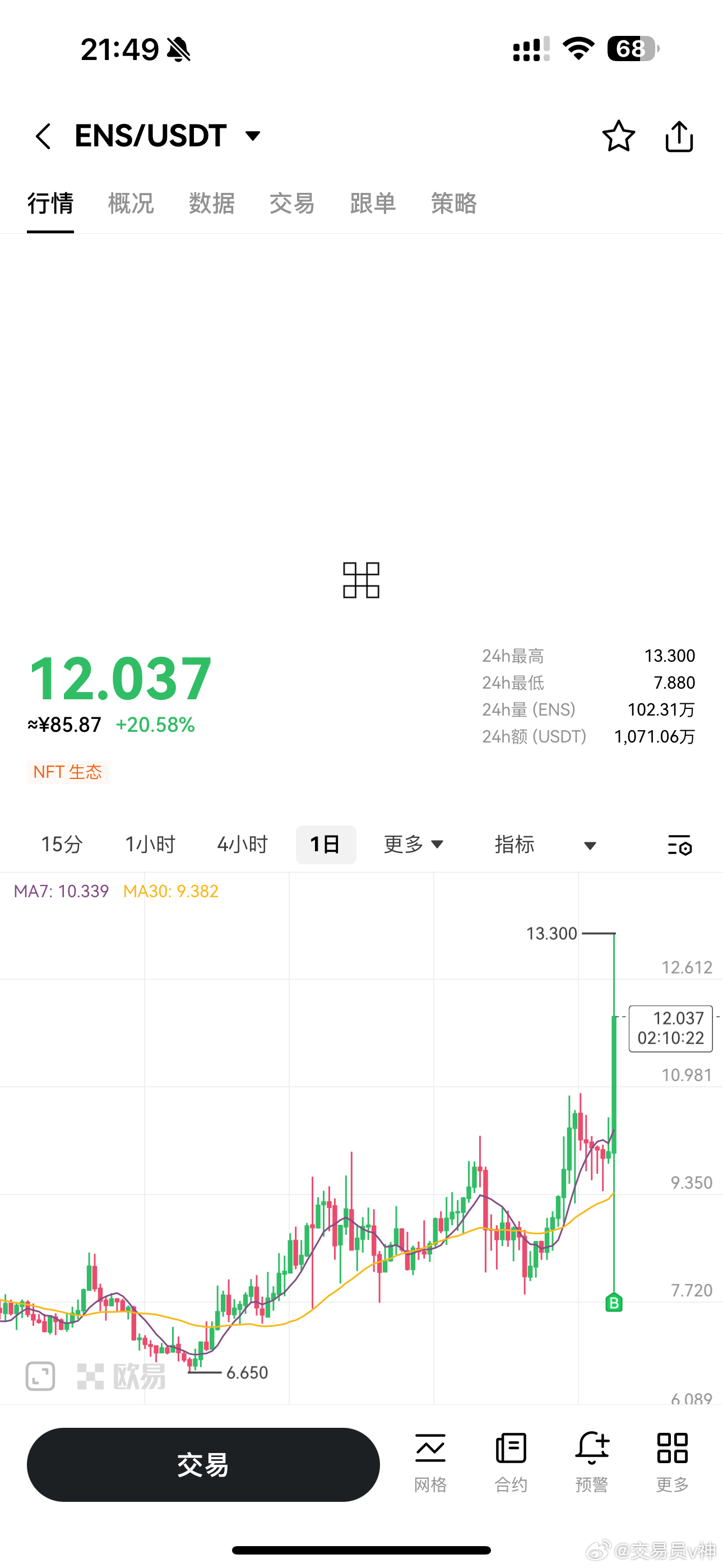
Task: Switch to the 概况 tab
Action: click(131, 202)
